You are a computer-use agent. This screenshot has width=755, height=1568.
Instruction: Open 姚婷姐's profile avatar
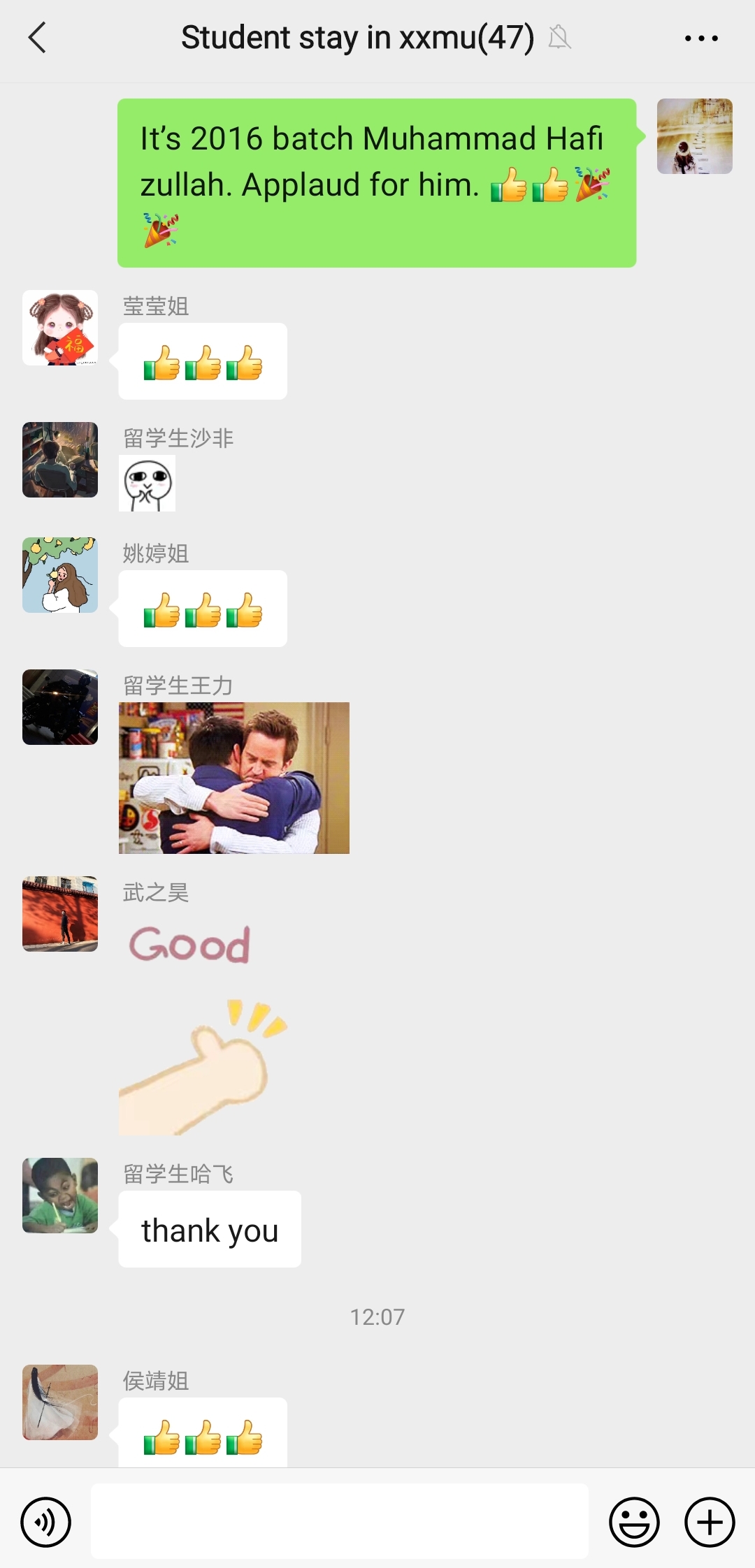tap(60, 575)
